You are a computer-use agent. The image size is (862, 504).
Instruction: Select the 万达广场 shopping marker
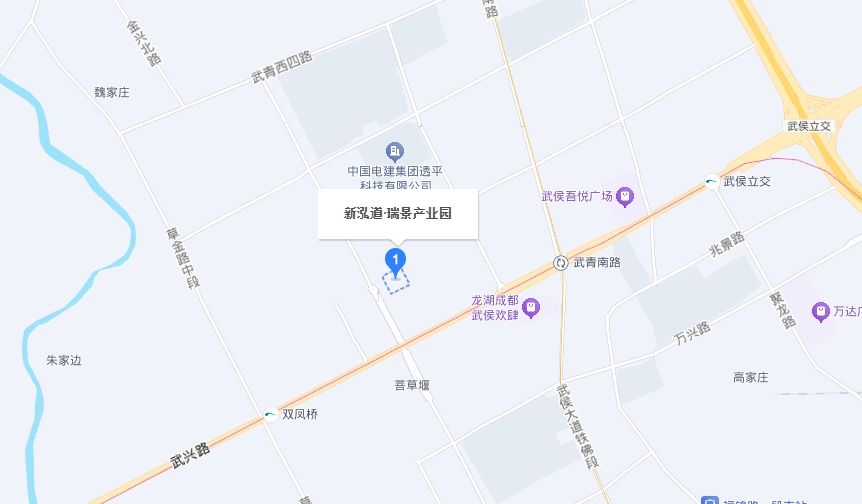coord(820,311)
